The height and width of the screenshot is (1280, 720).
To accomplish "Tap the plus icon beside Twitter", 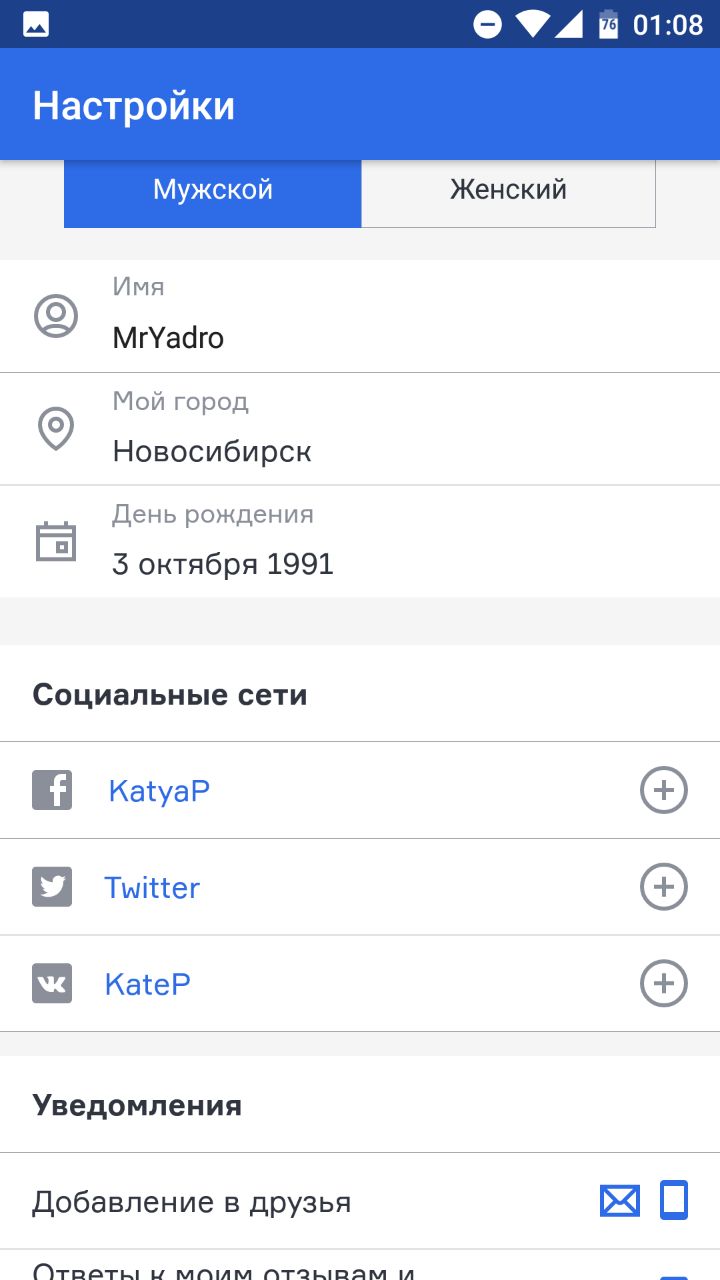I will (x=664, y=888).
